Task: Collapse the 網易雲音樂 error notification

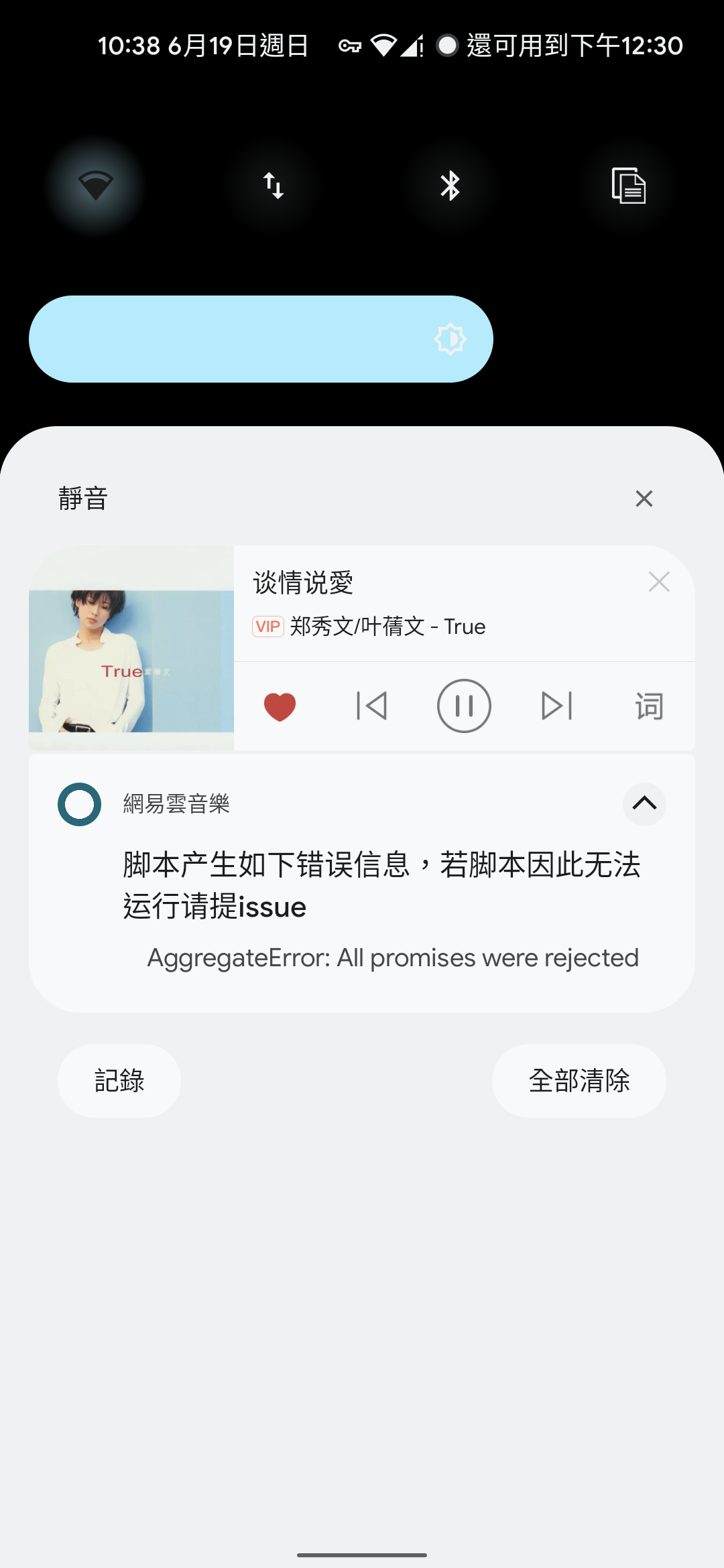Action: [x=644, y=803]
